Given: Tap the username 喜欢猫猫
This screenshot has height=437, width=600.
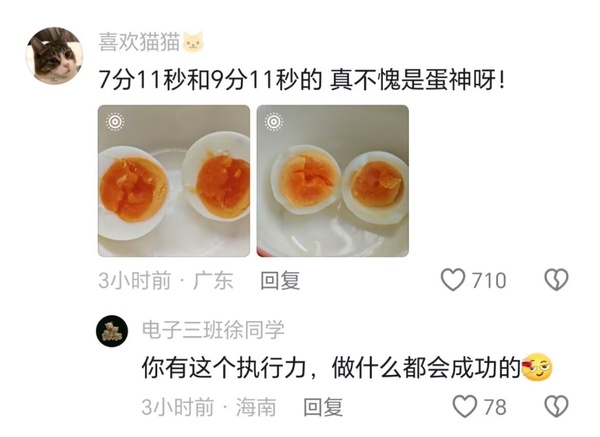Looking at the screenshot, I should tap(140, 42).
